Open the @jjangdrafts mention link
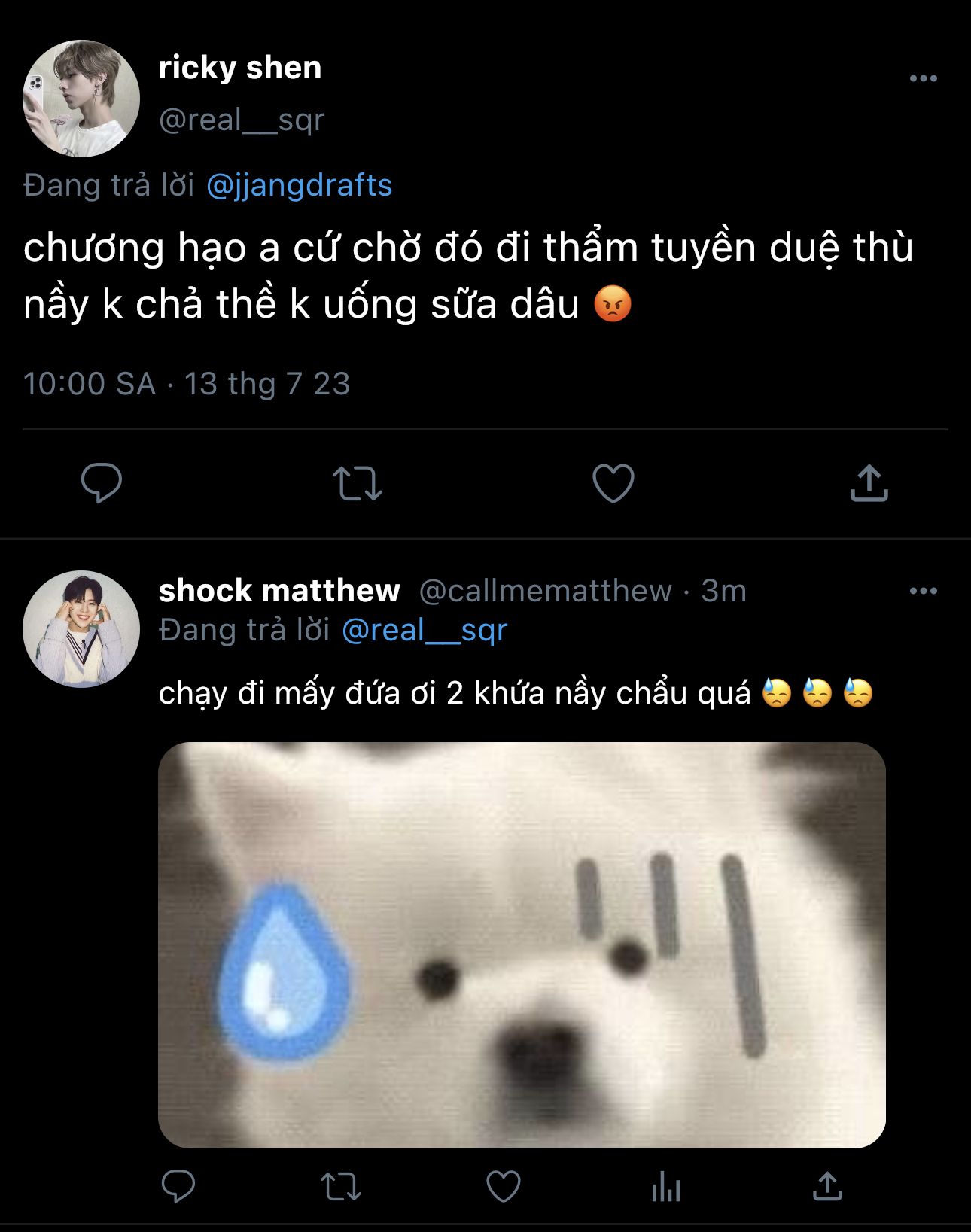971x1232 pixels. [299, 185]
